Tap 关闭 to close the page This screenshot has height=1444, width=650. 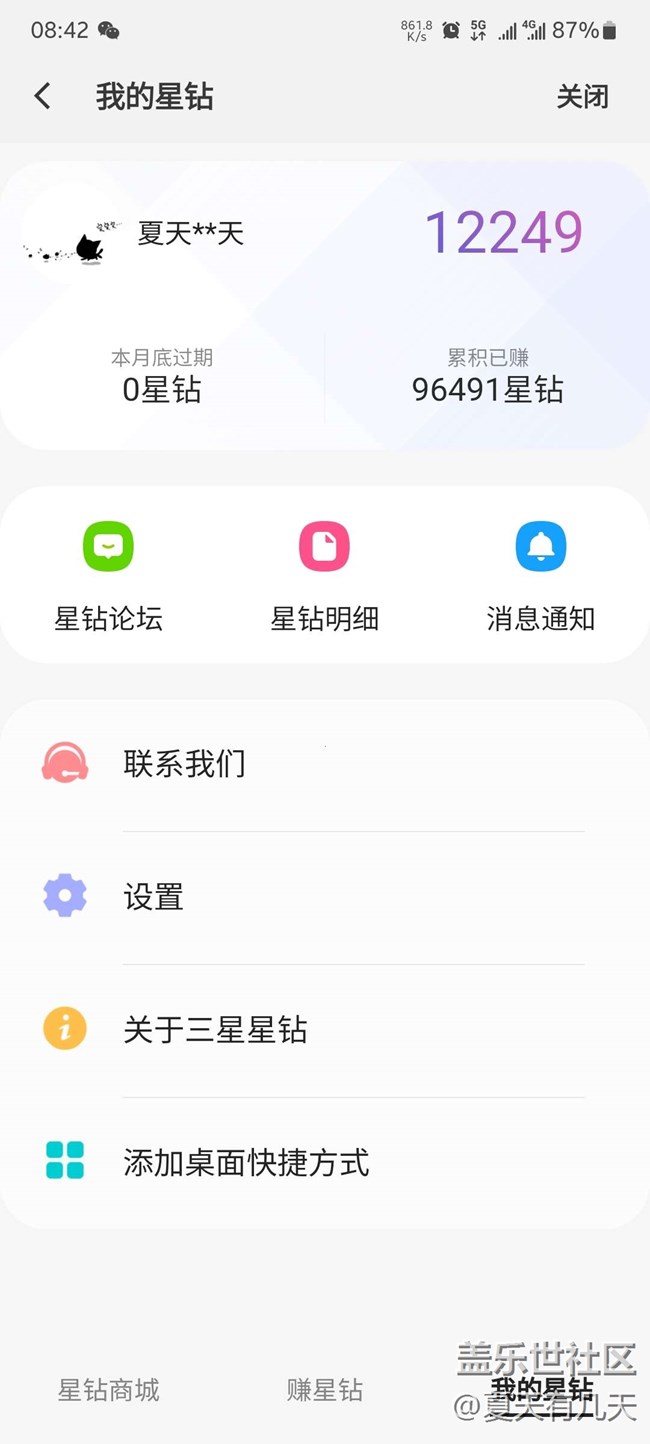pos(582,97)
